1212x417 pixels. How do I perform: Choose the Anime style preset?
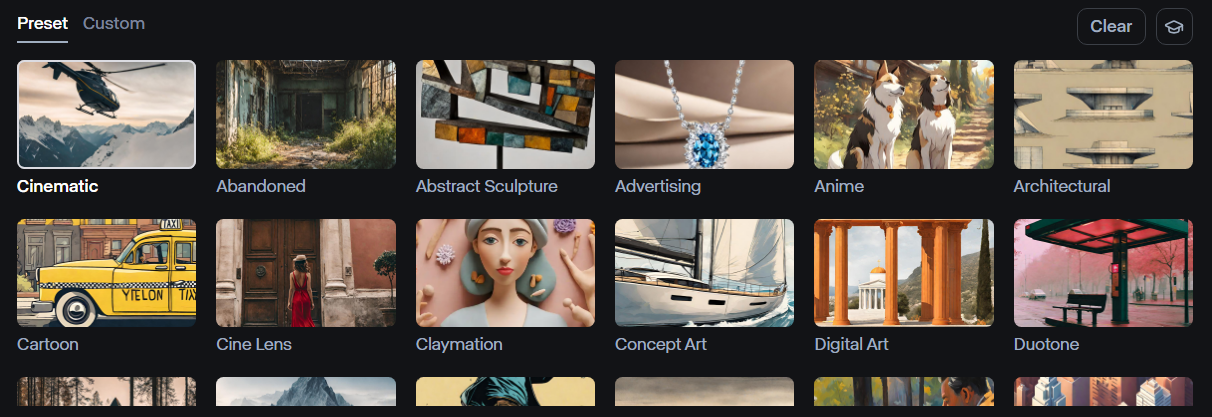click(x=903, y=114)
